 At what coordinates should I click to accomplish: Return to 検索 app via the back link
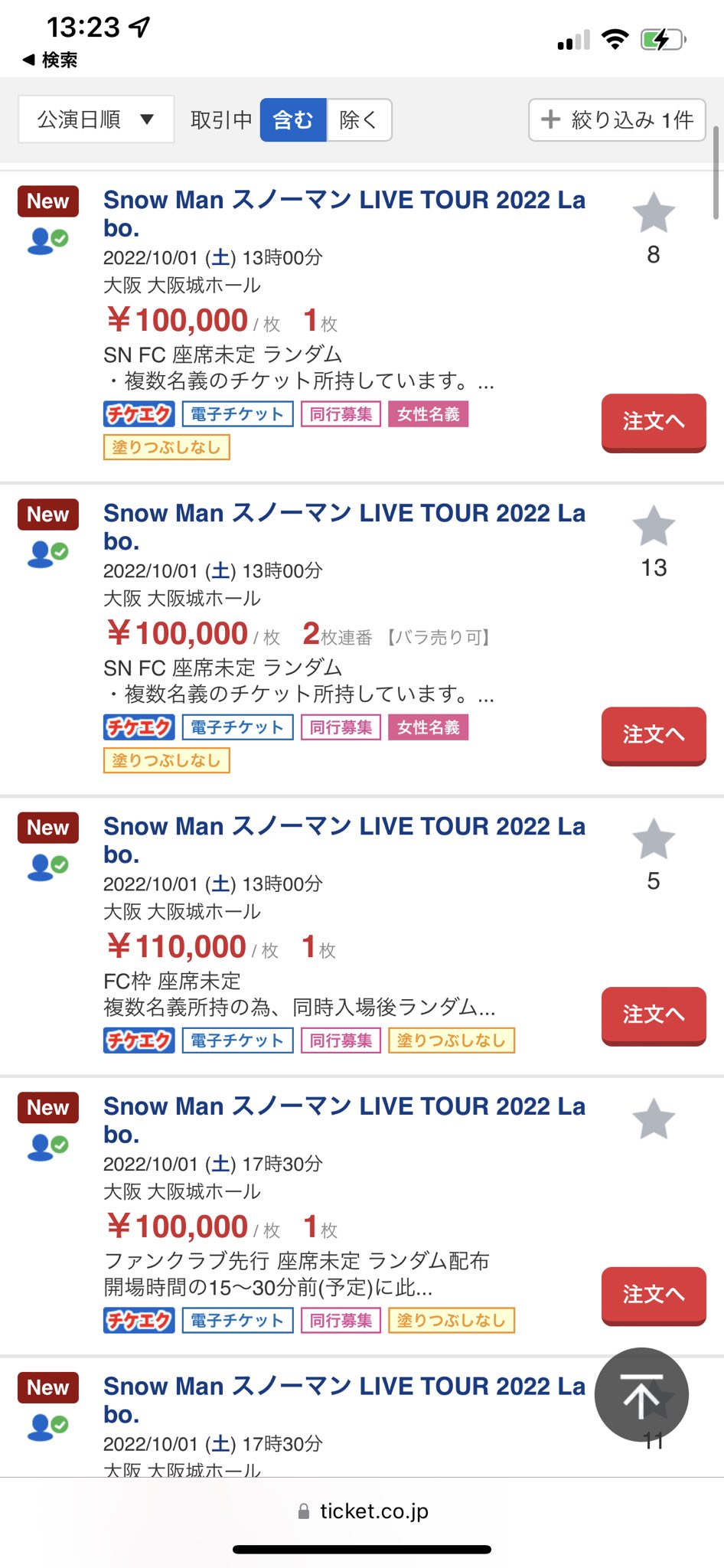[x=51, y=60]
